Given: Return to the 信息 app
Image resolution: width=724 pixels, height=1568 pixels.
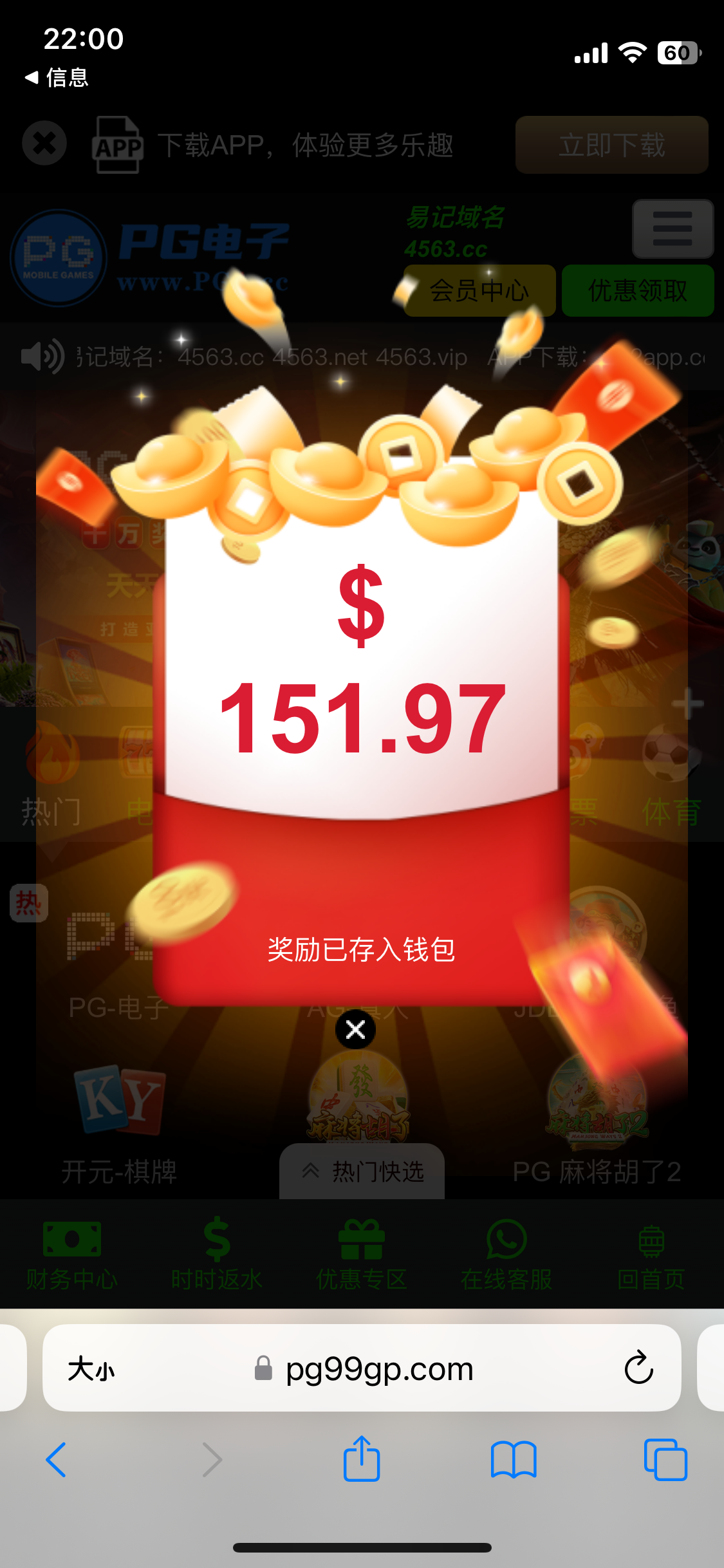Looking at the screenshot, I should [x=57, y=78].
